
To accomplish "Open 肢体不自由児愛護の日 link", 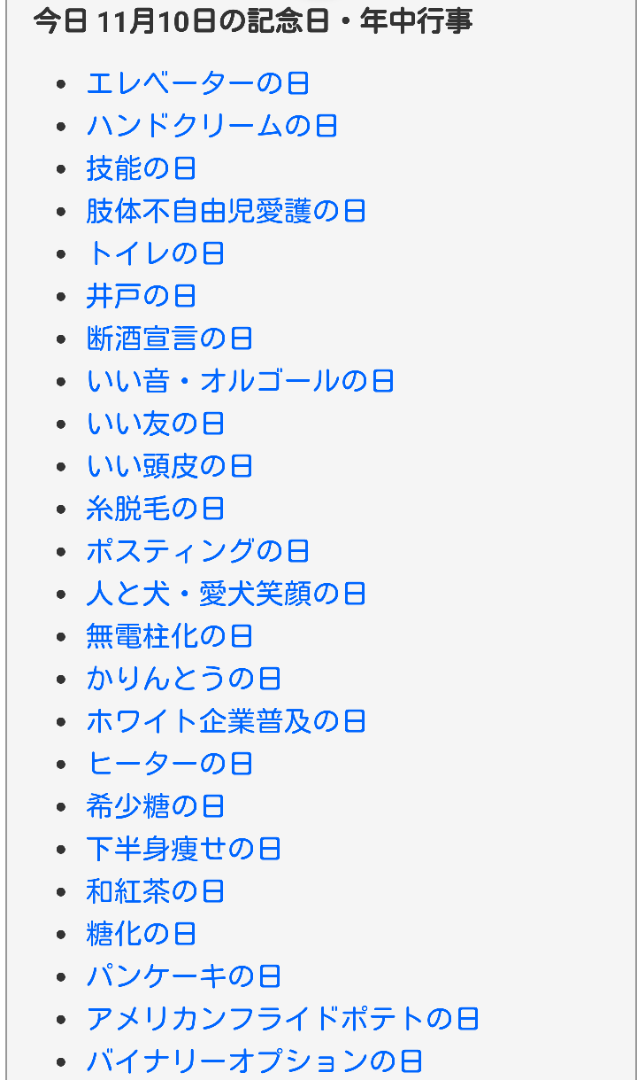I will click(x=226, y=211).
